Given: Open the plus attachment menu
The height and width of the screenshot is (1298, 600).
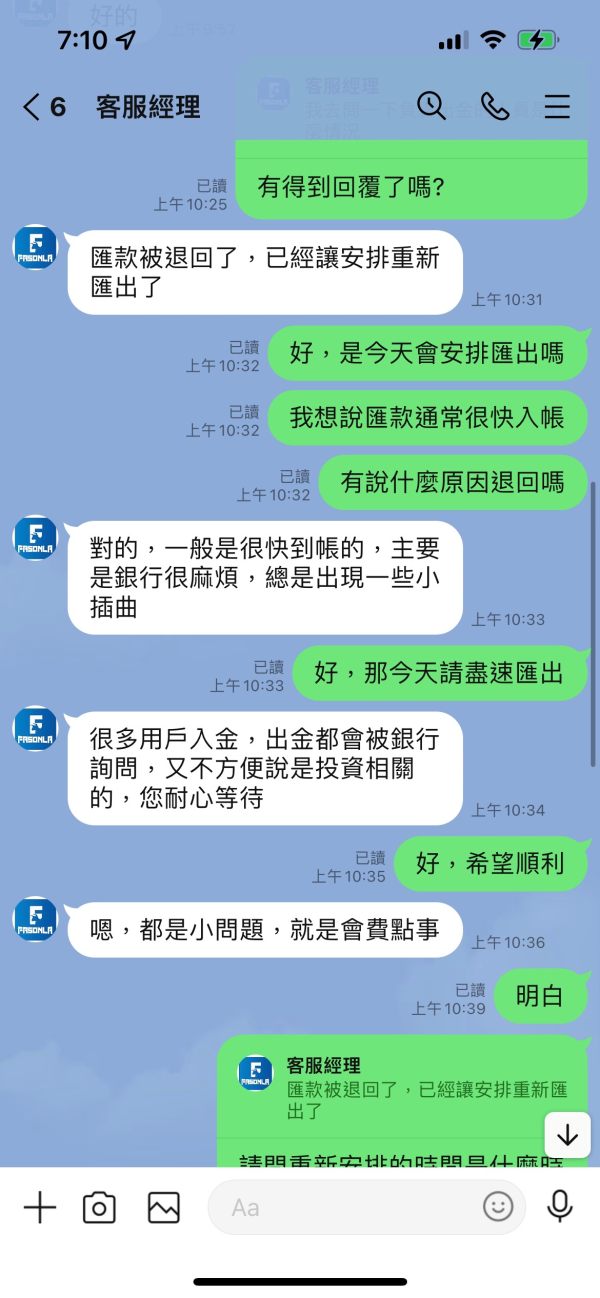Looking at the screenshot, I should pos(40,1207).
